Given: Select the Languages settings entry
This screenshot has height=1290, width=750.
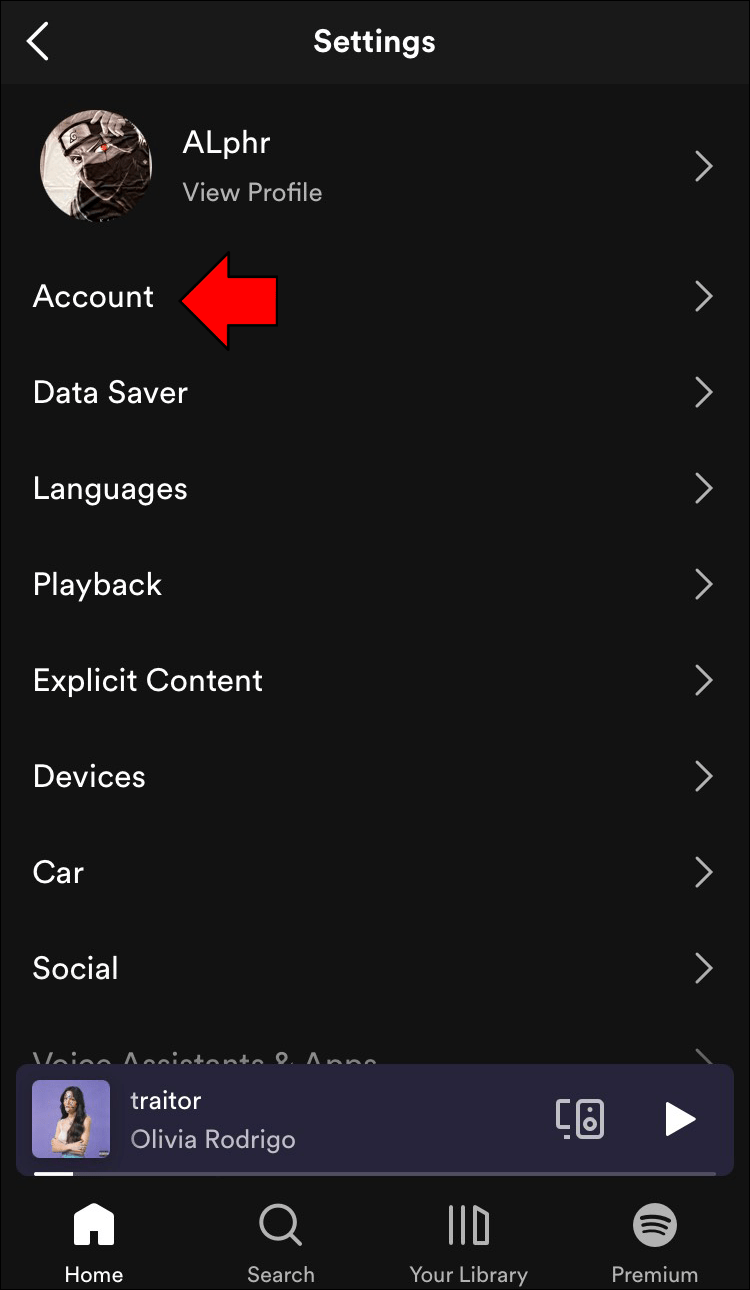Looking at the screenshot, I should 110,488.
